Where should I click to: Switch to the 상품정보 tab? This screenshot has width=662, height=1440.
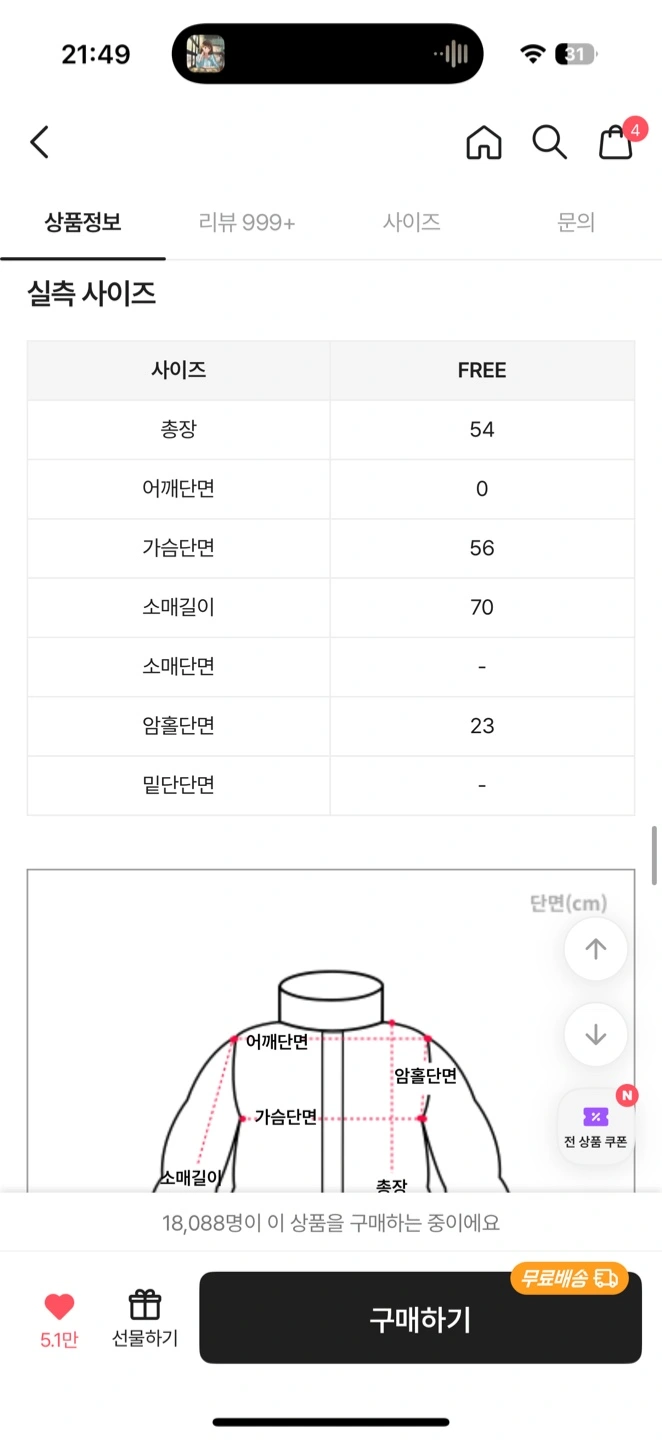pyautogui.click(x=83, y=222)
